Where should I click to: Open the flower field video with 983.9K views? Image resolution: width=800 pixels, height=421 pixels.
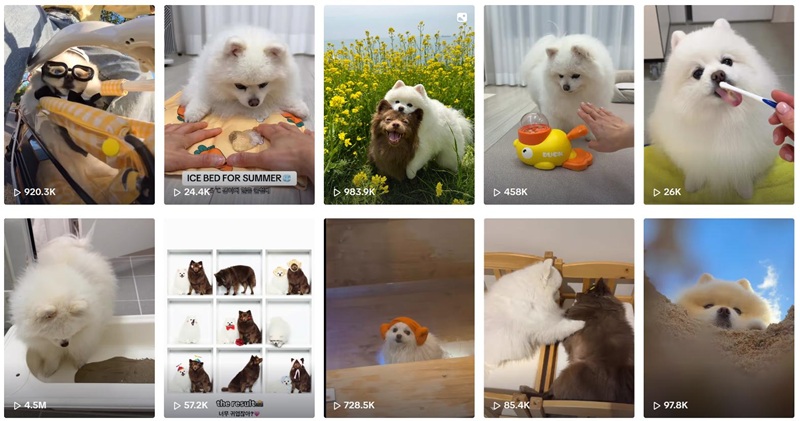pos(399,105)
